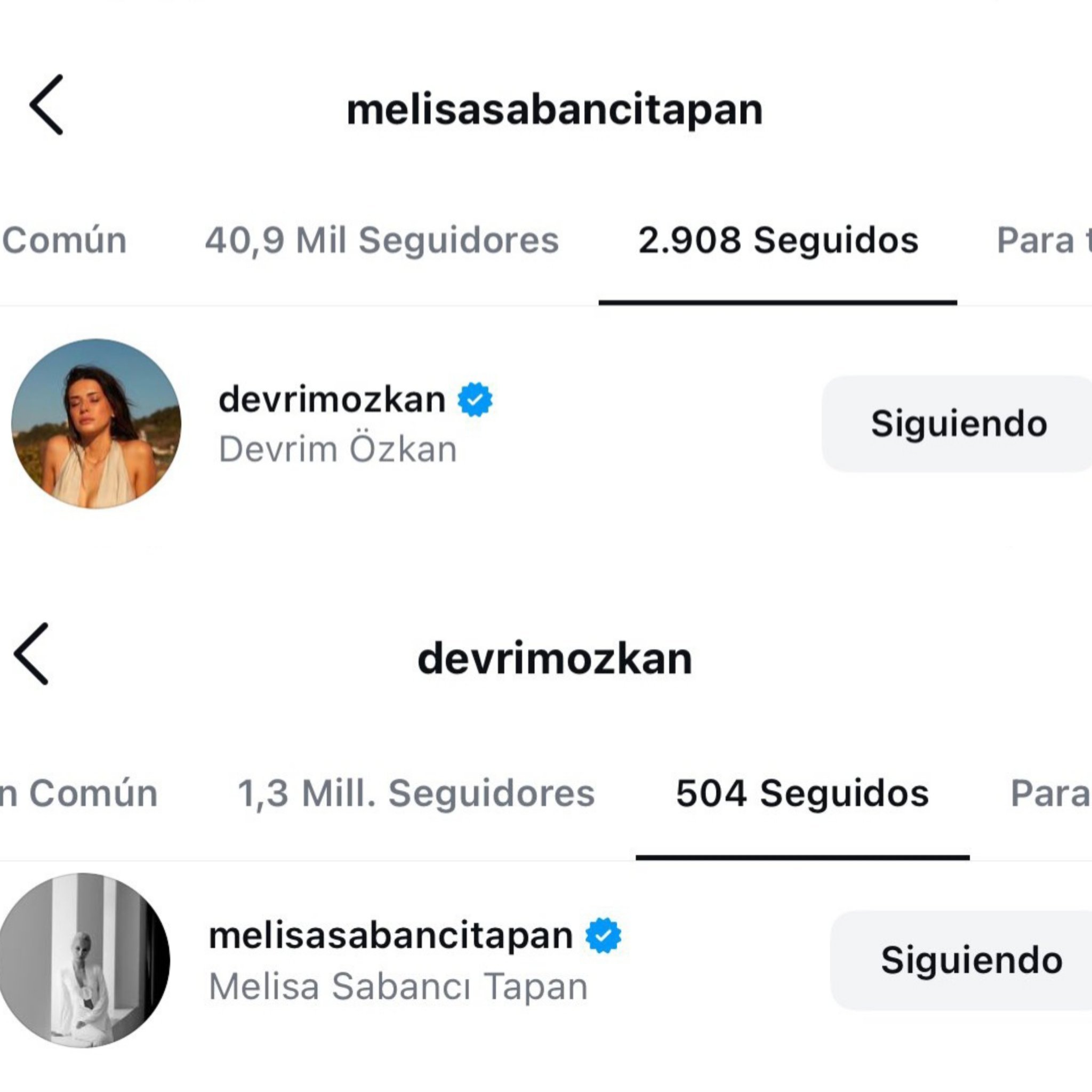Image resolution: width=1092 pixels, height=1092 pixels.
Task: Switch to the 40,9 Mil Seguidores tab
Action: [x=382, y=240]
